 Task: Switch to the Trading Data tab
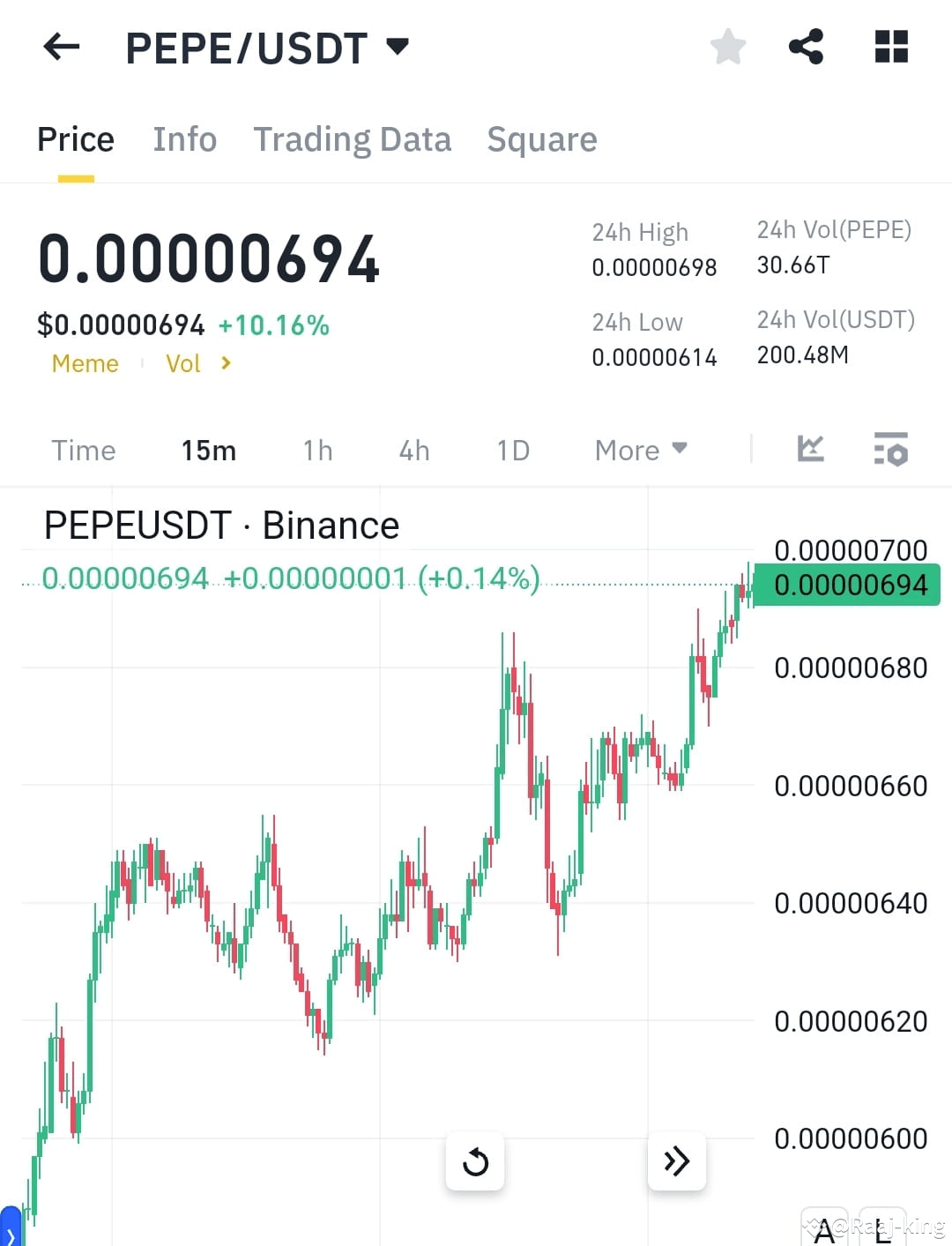tap(353, 138)
